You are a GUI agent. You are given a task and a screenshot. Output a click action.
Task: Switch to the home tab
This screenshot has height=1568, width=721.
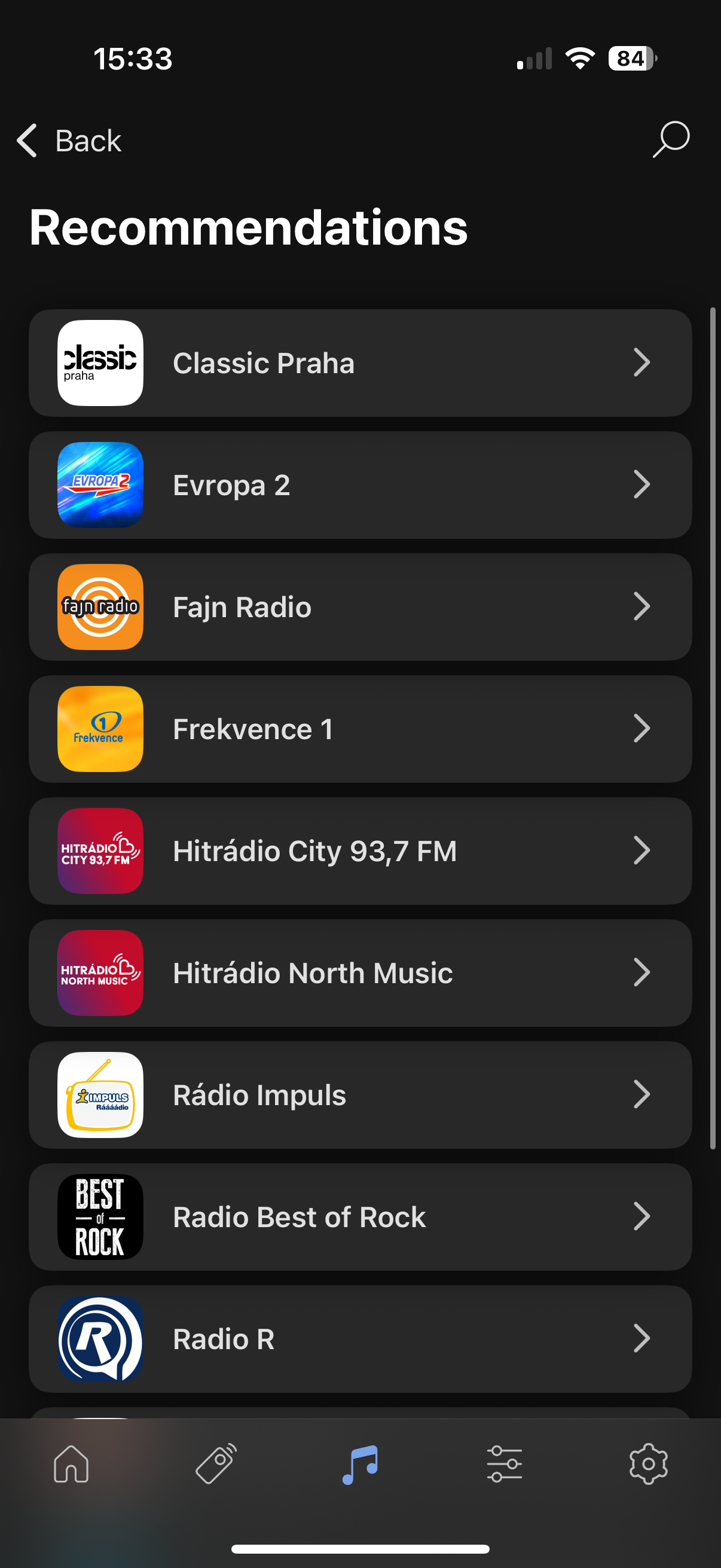tap(71, 1464)
